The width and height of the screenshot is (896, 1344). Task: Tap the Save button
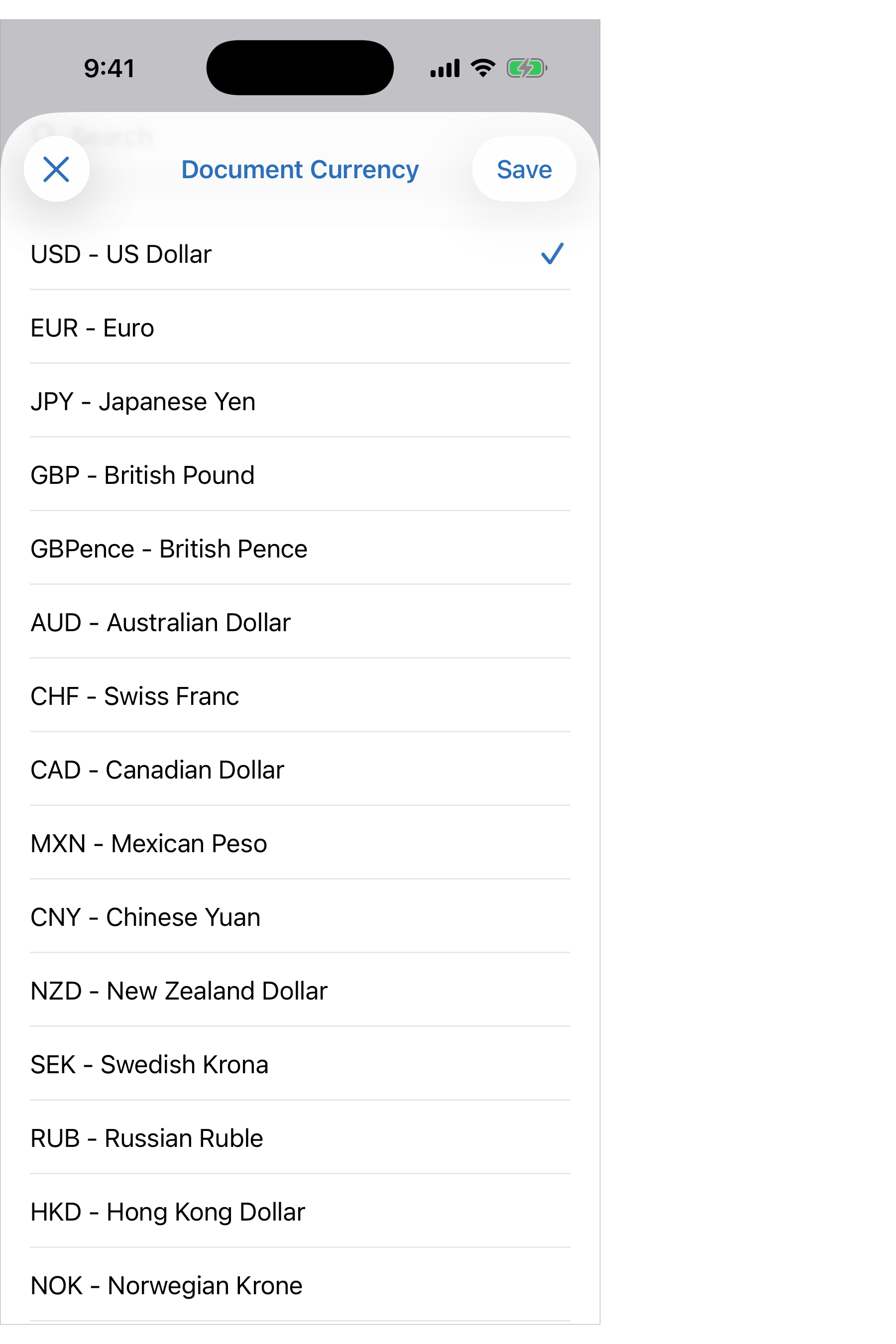coord(524,169)
